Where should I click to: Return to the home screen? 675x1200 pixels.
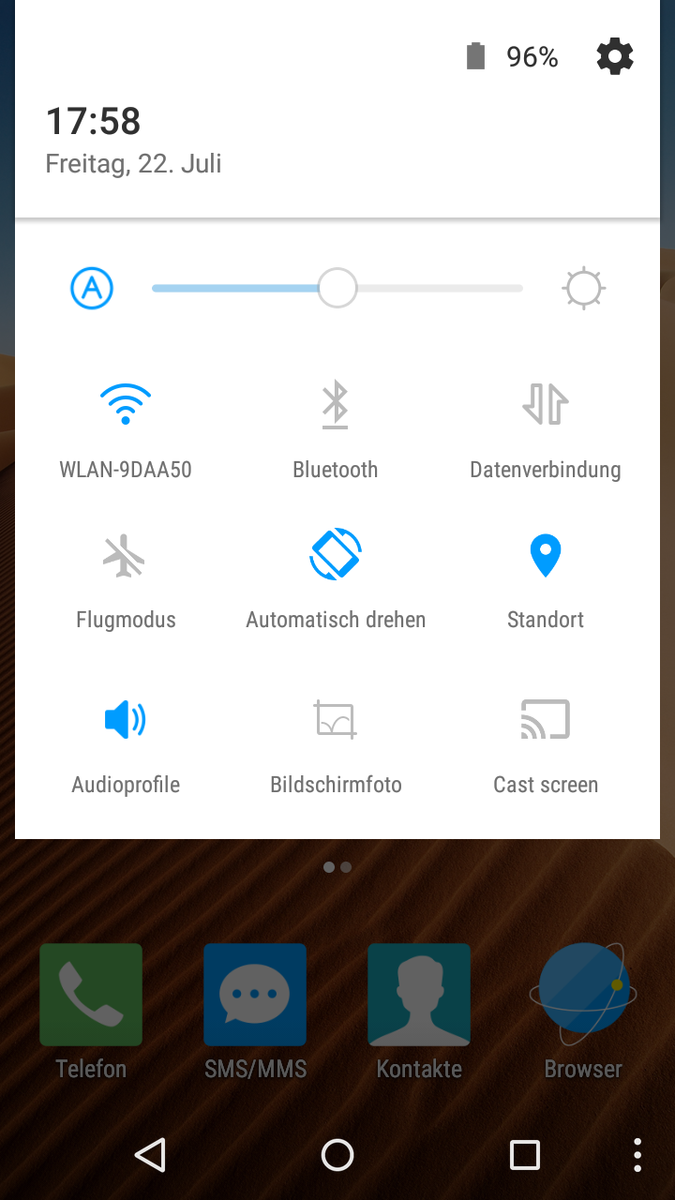(337, 1155)
